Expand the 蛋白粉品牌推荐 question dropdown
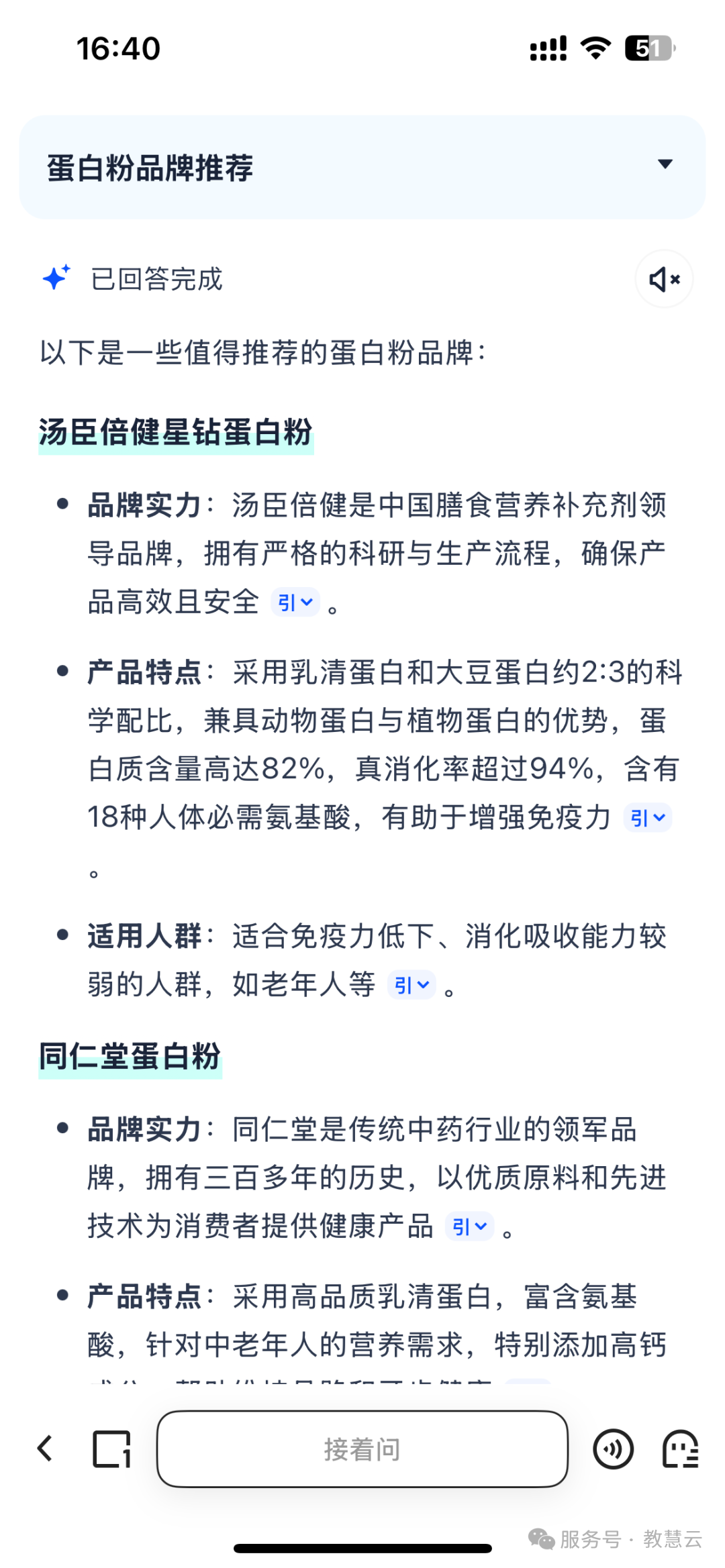Image resolution: width=725 pixels, height=1568 pixels. [665, 164]
